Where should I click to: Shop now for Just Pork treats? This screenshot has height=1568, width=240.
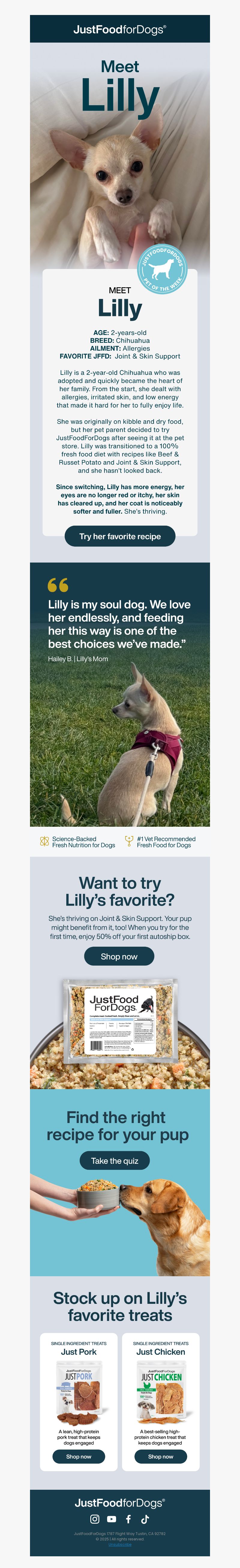coord(79,1457)
